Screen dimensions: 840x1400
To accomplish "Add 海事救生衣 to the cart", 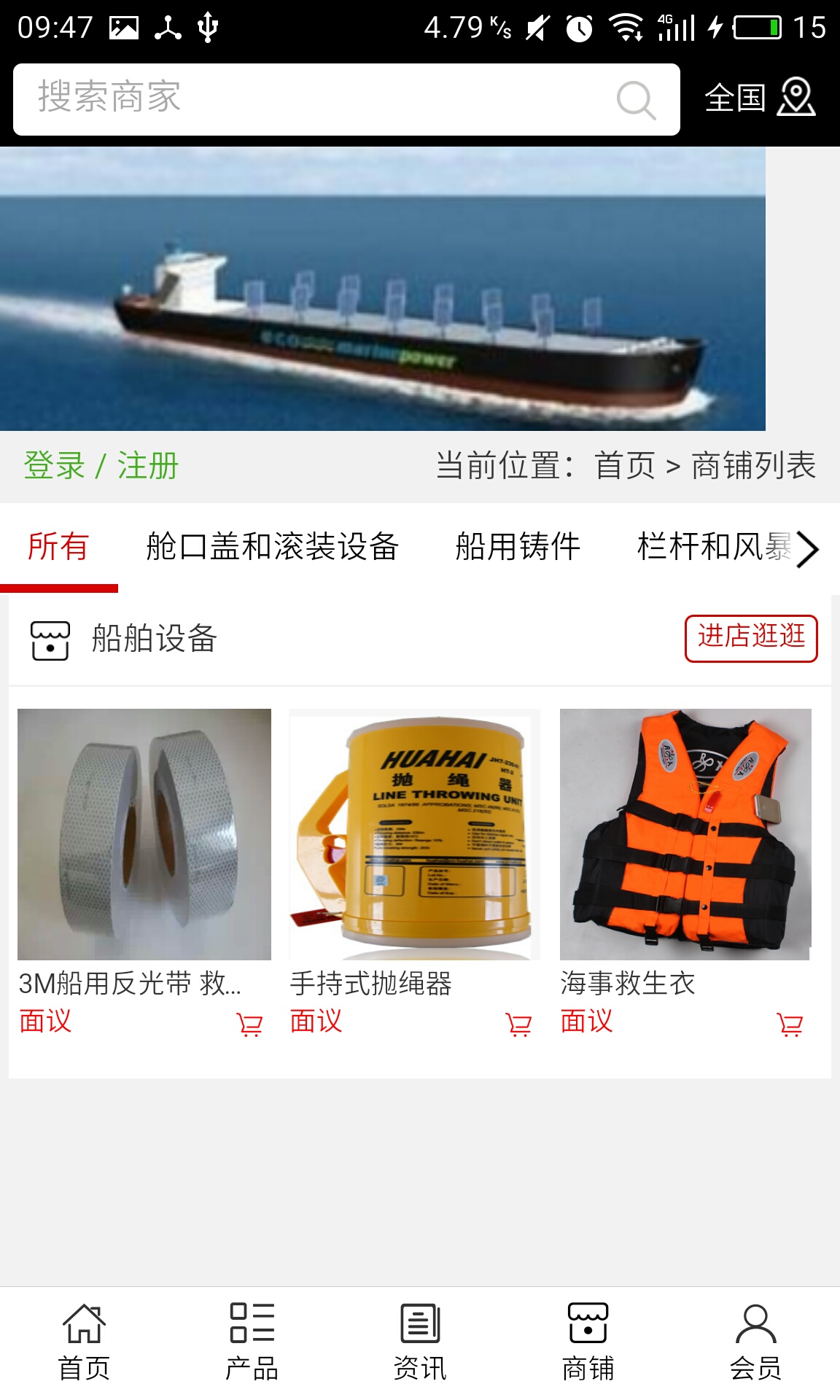I will pyautogui.click(x=790, y=1024).
